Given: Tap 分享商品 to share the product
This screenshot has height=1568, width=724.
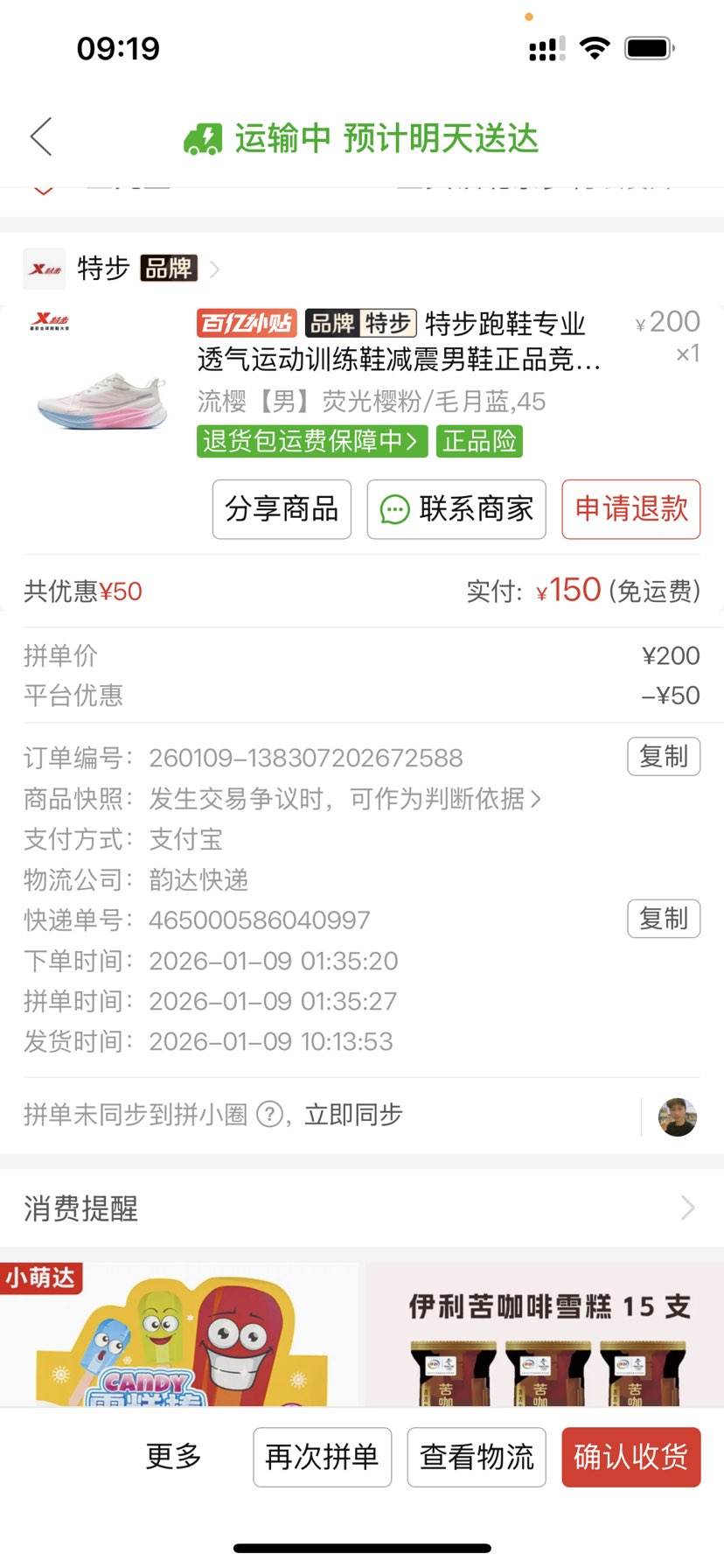Looking at the screenshot, I should pos(282,508).
